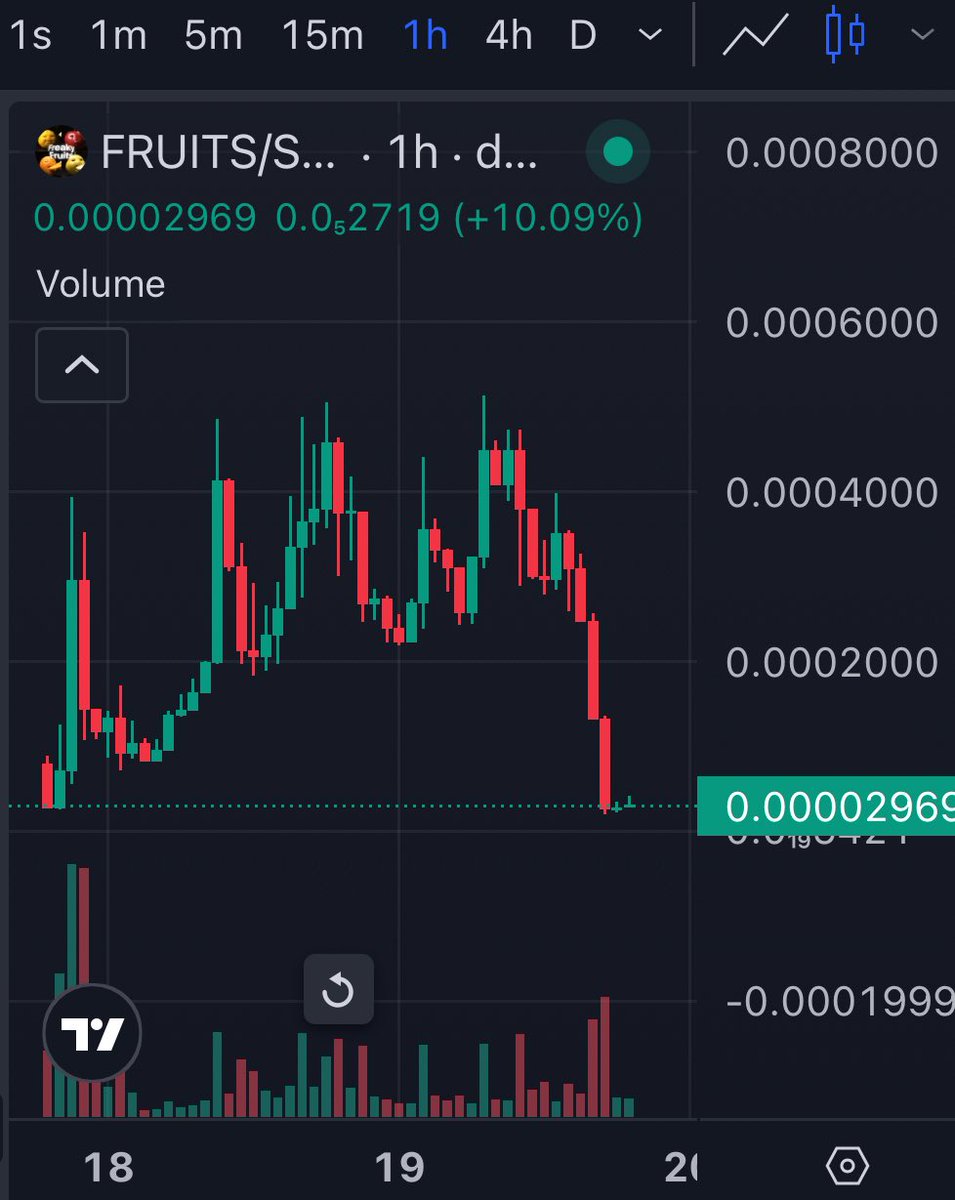Reset the chart view

click(338, 990)
